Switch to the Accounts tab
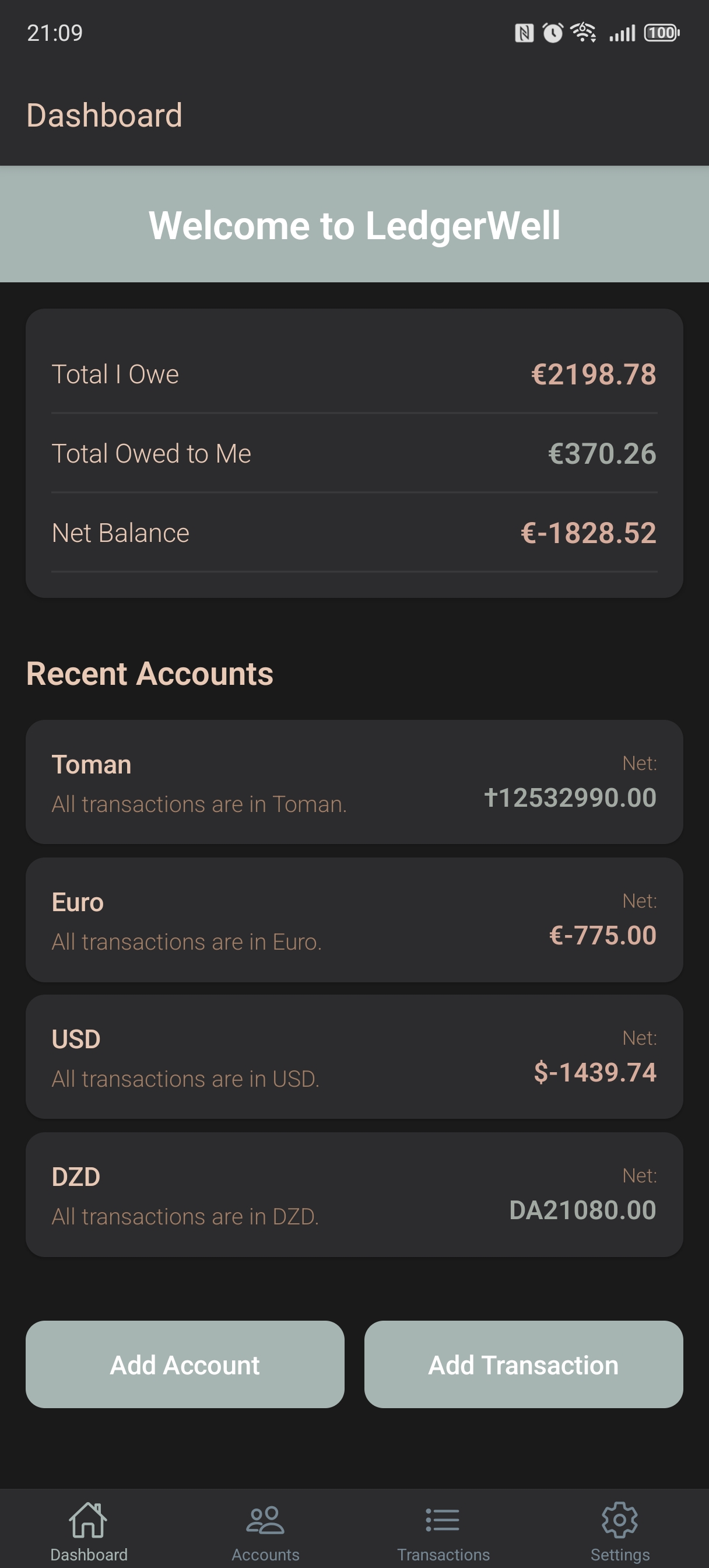Image resolution: width=709 pixels, height=1568 pixels. pyautogui.click(x=265, y=1522)
